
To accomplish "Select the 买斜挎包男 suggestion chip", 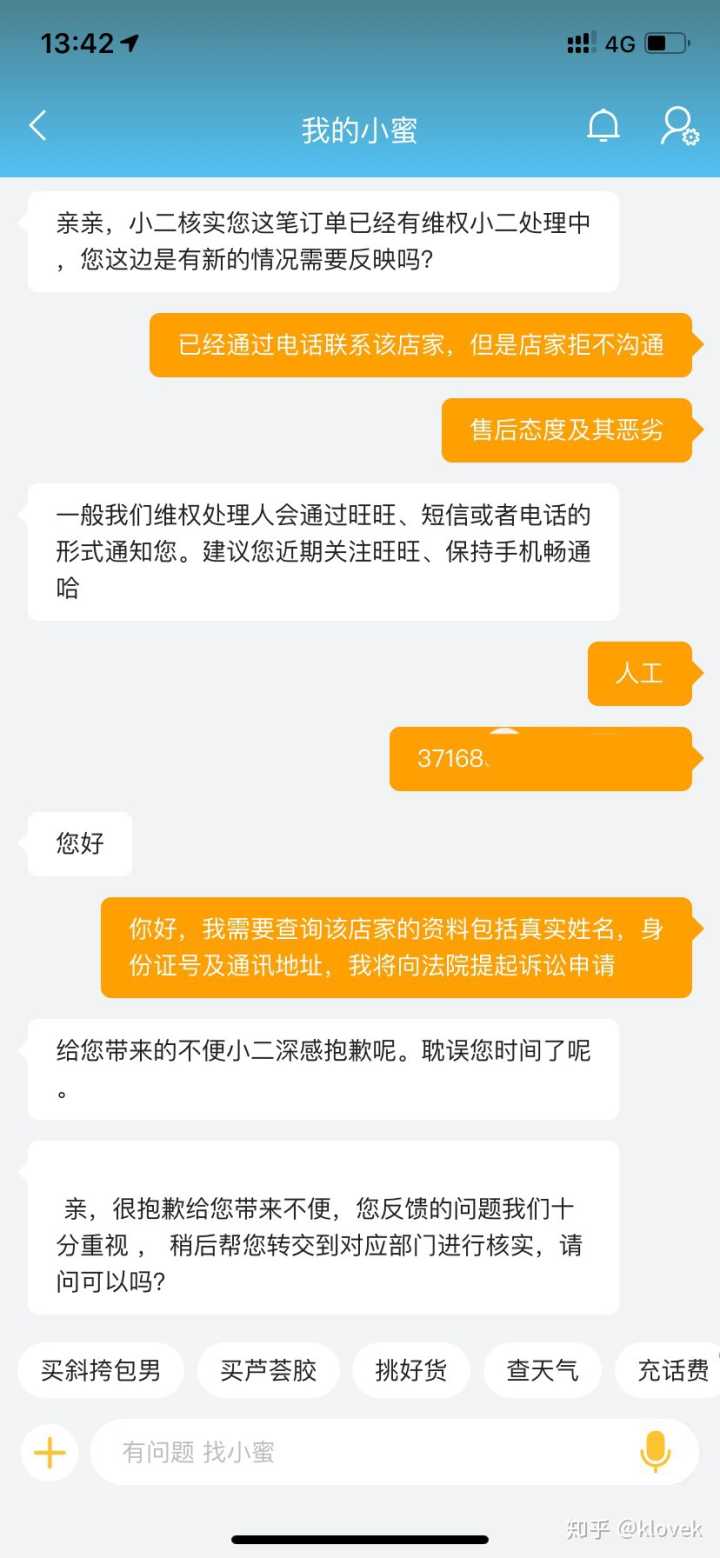I will coord(101,1370).
